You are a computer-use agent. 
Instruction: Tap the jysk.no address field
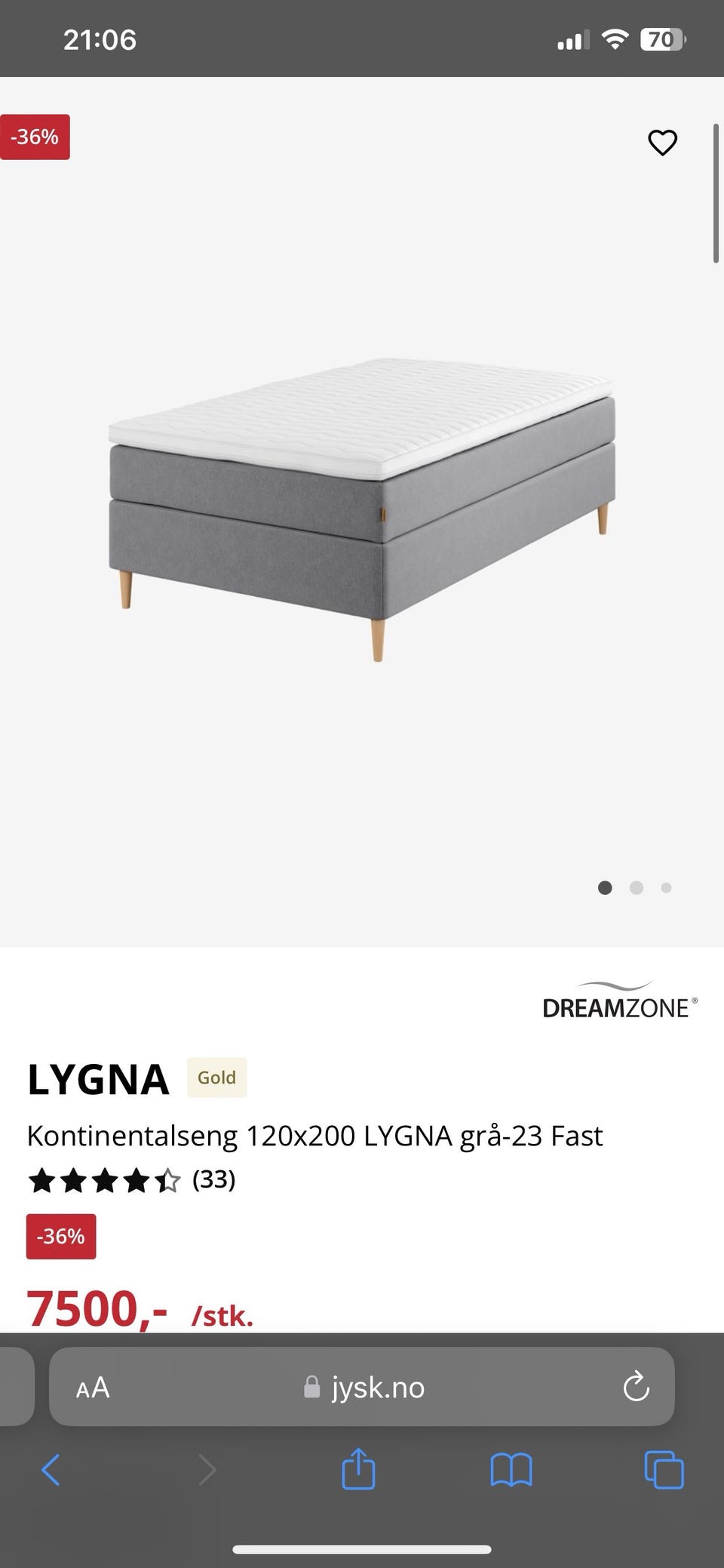tap(364, 1387)
